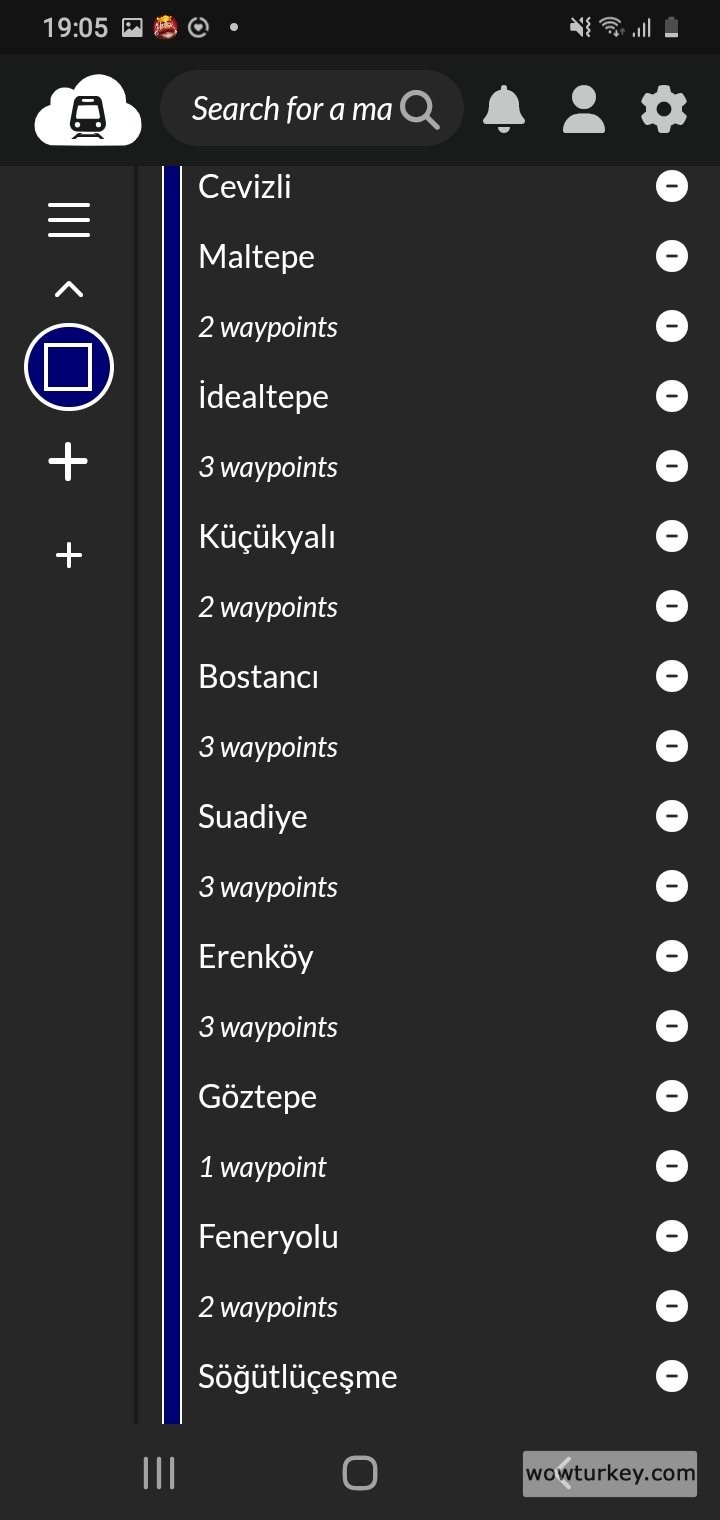Screen dimensions: 720x1520
Task: Remove the 1 waypoint entry
Action: point(672,1166)
